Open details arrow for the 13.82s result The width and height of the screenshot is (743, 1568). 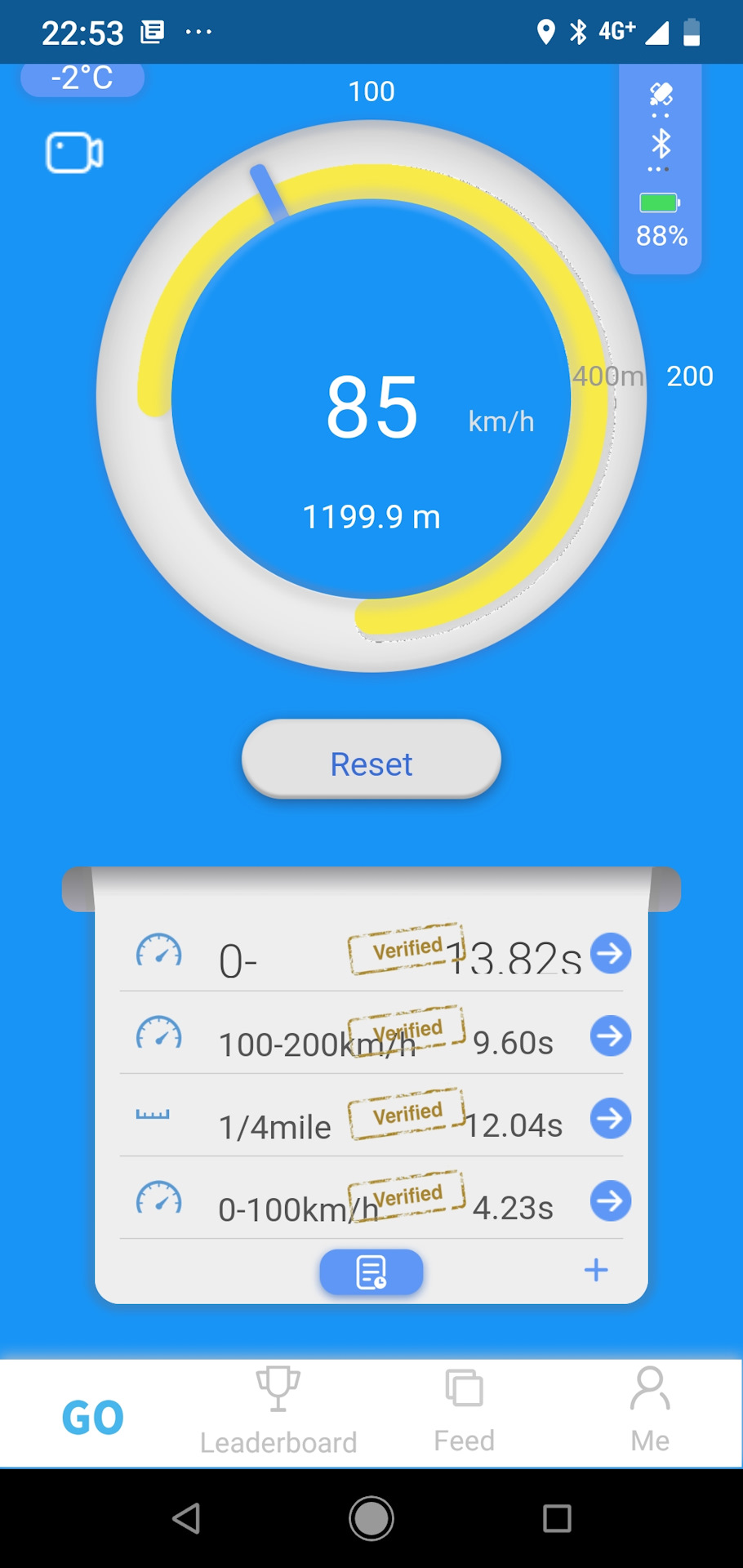click(x=611, y=953)
